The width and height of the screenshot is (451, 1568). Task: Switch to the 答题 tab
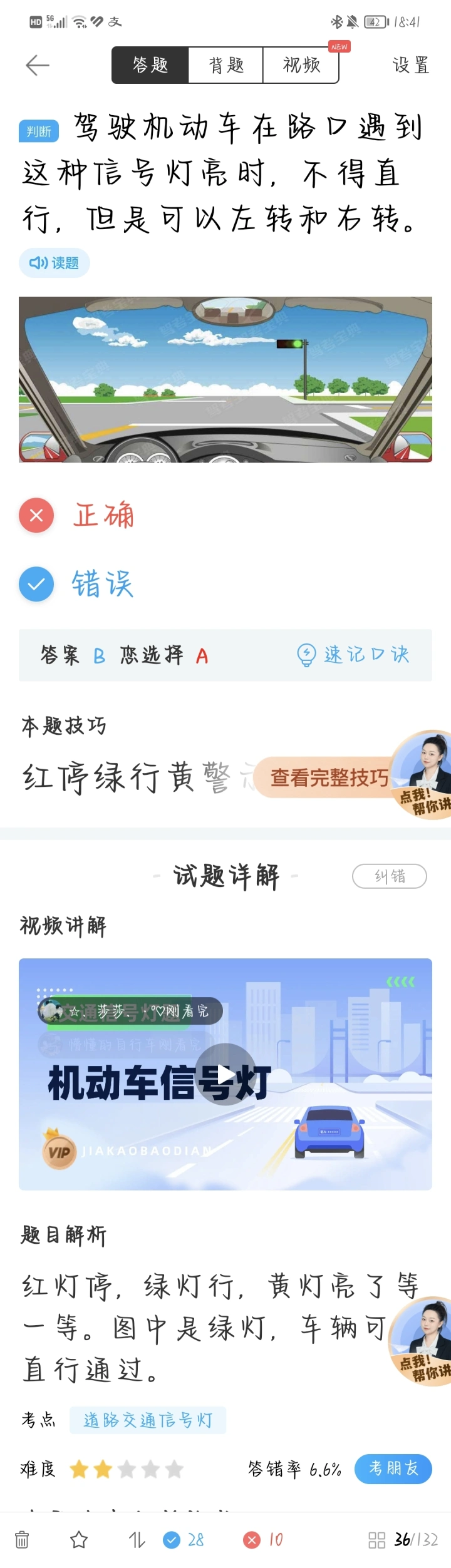pos(150,65)
